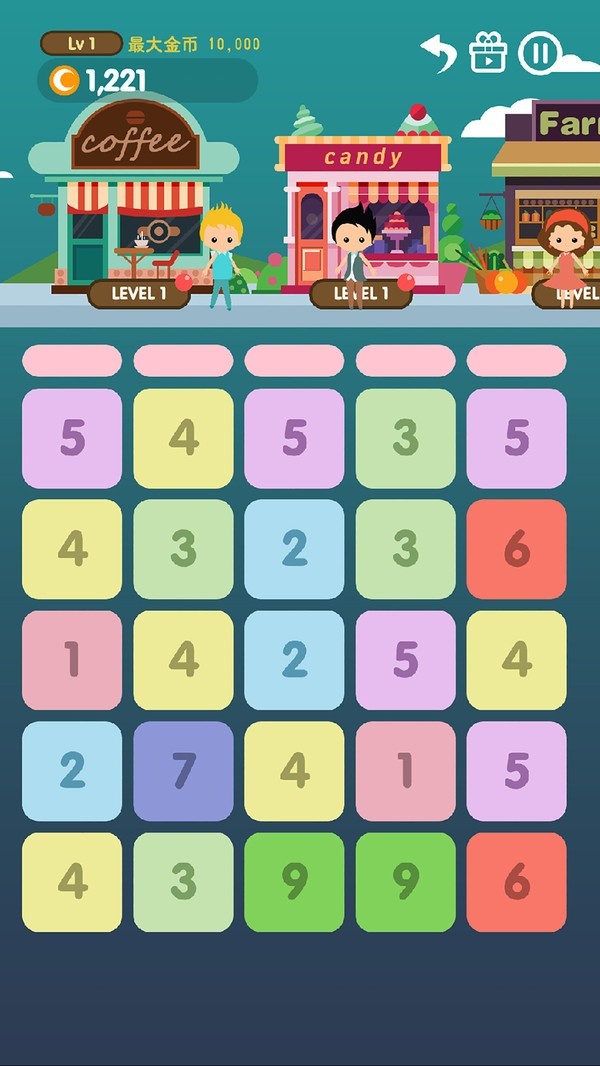Open the gift video reward
Image resolution: width=600 pixels, height=1066 pixels.
pos(489,53)
